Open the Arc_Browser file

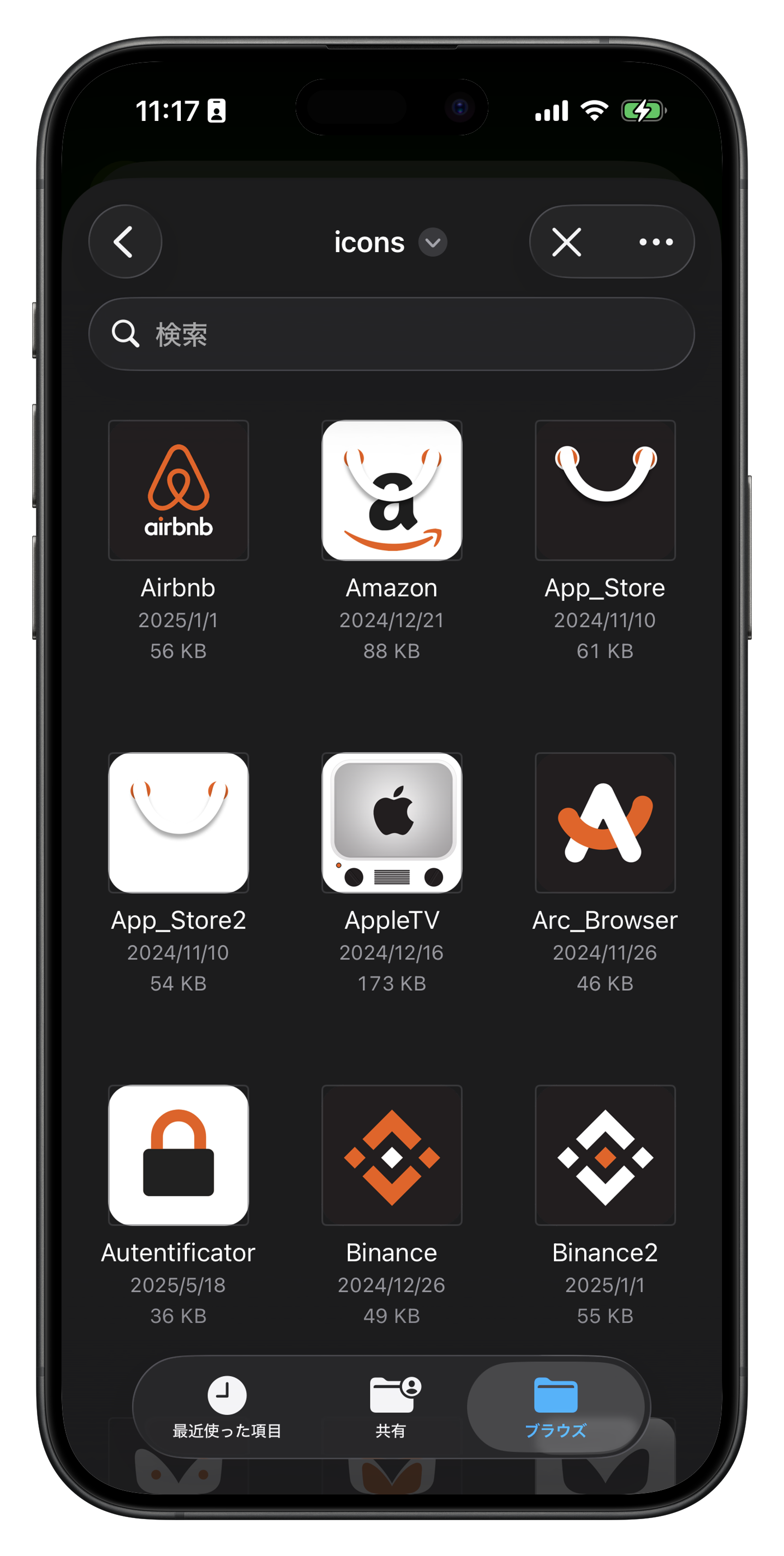[x=605, y=823]
